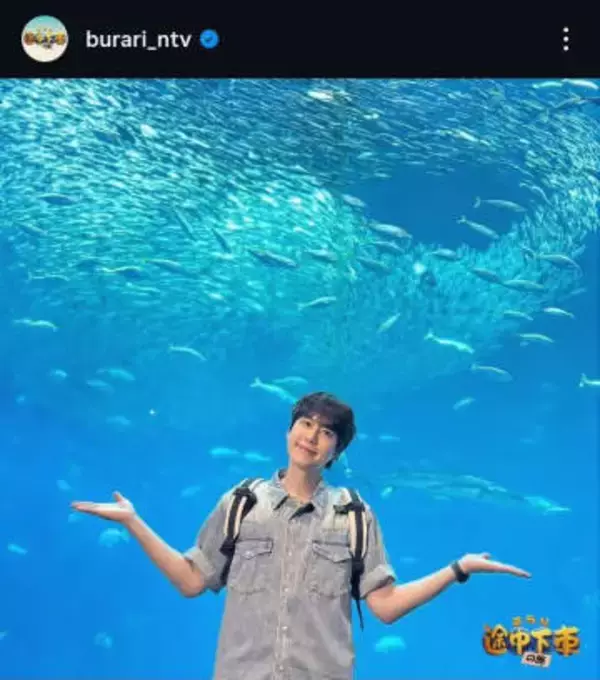Open the aquarium post photo
The width and height of the screenshot is (600, 680).
[300, 378]
